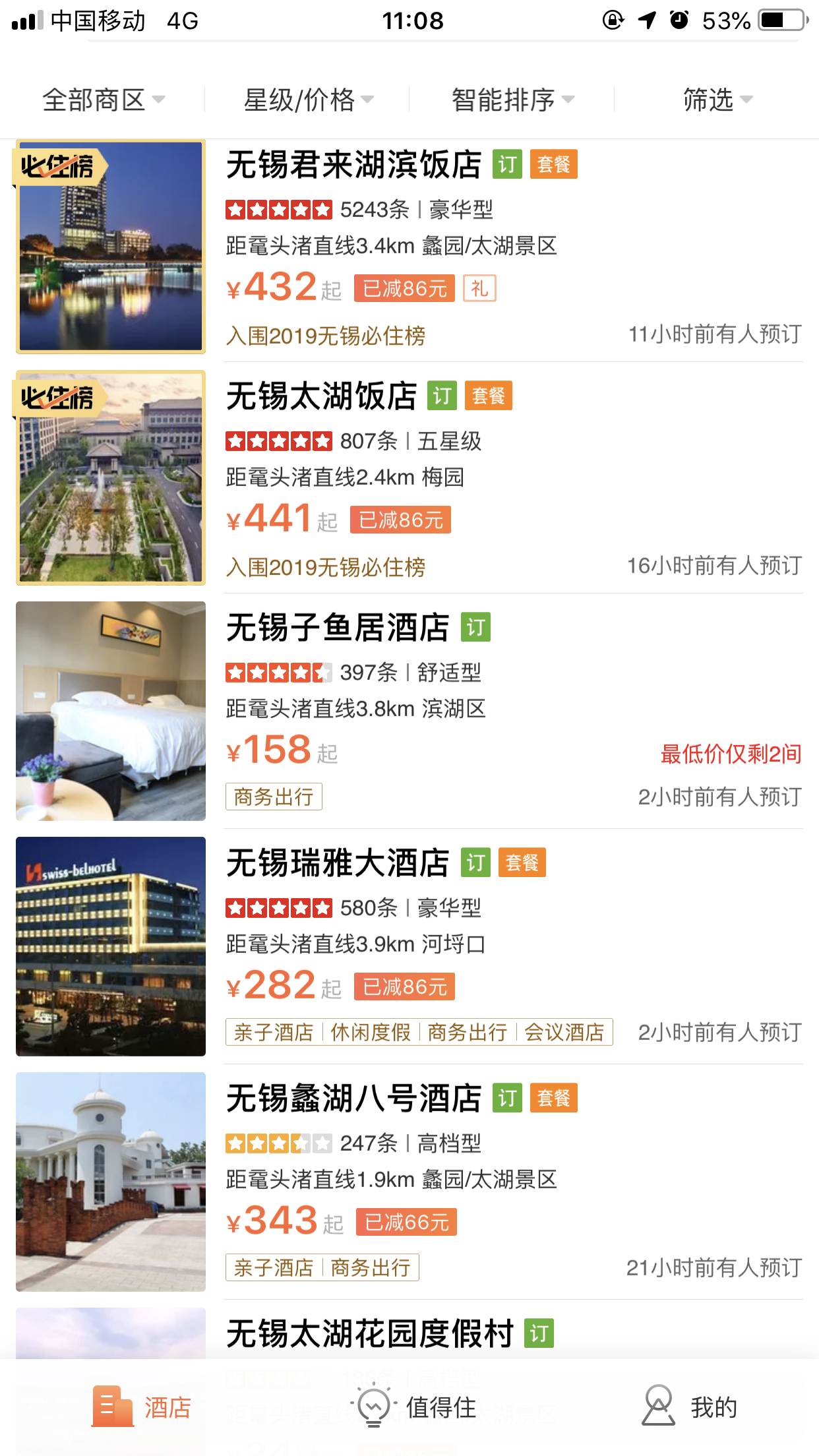The width and height of the screenshot is (819, 1456).
Task: Go to the 值得住 tab
Action: click(x=414, y=1407)
